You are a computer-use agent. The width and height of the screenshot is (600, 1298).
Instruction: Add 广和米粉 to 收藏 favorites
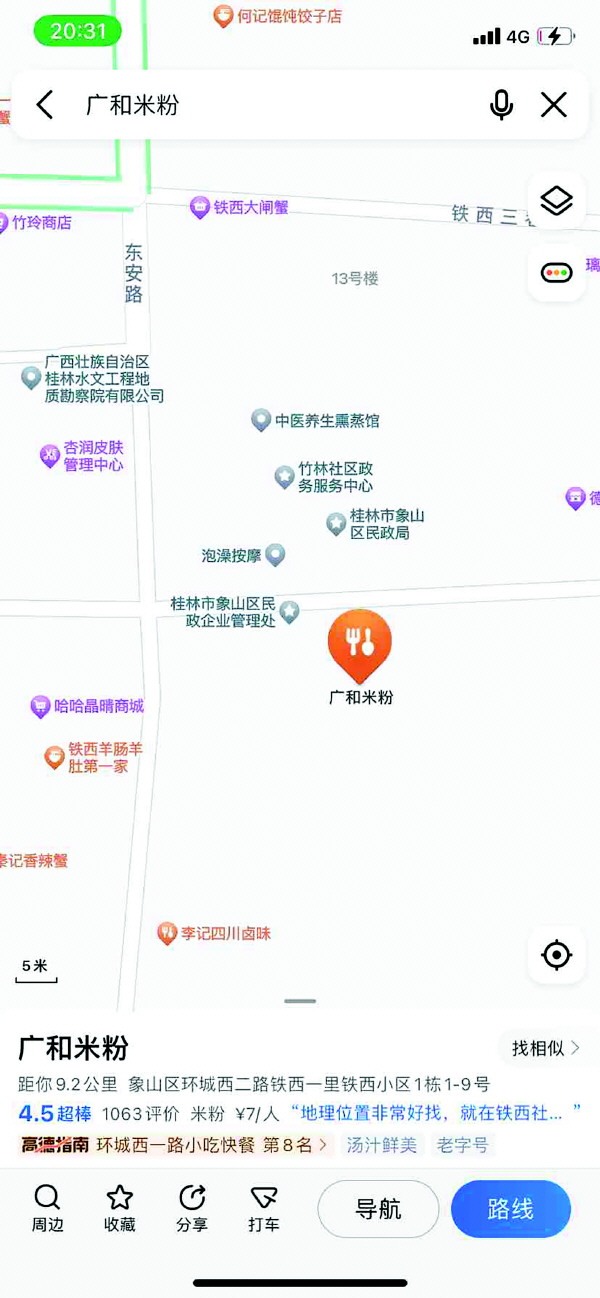(120, 1208)
